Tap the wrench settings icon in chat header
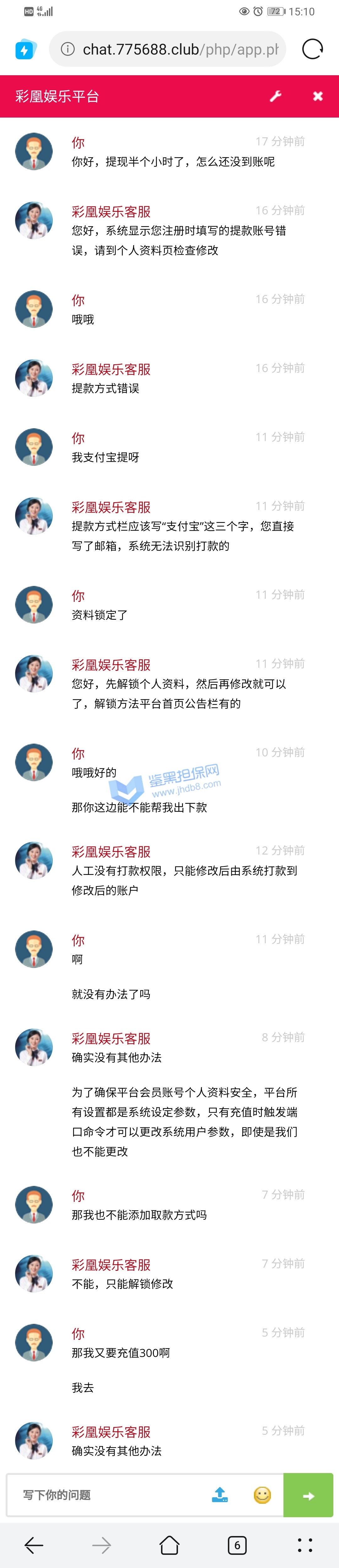339x1568 pixels. 276,96
